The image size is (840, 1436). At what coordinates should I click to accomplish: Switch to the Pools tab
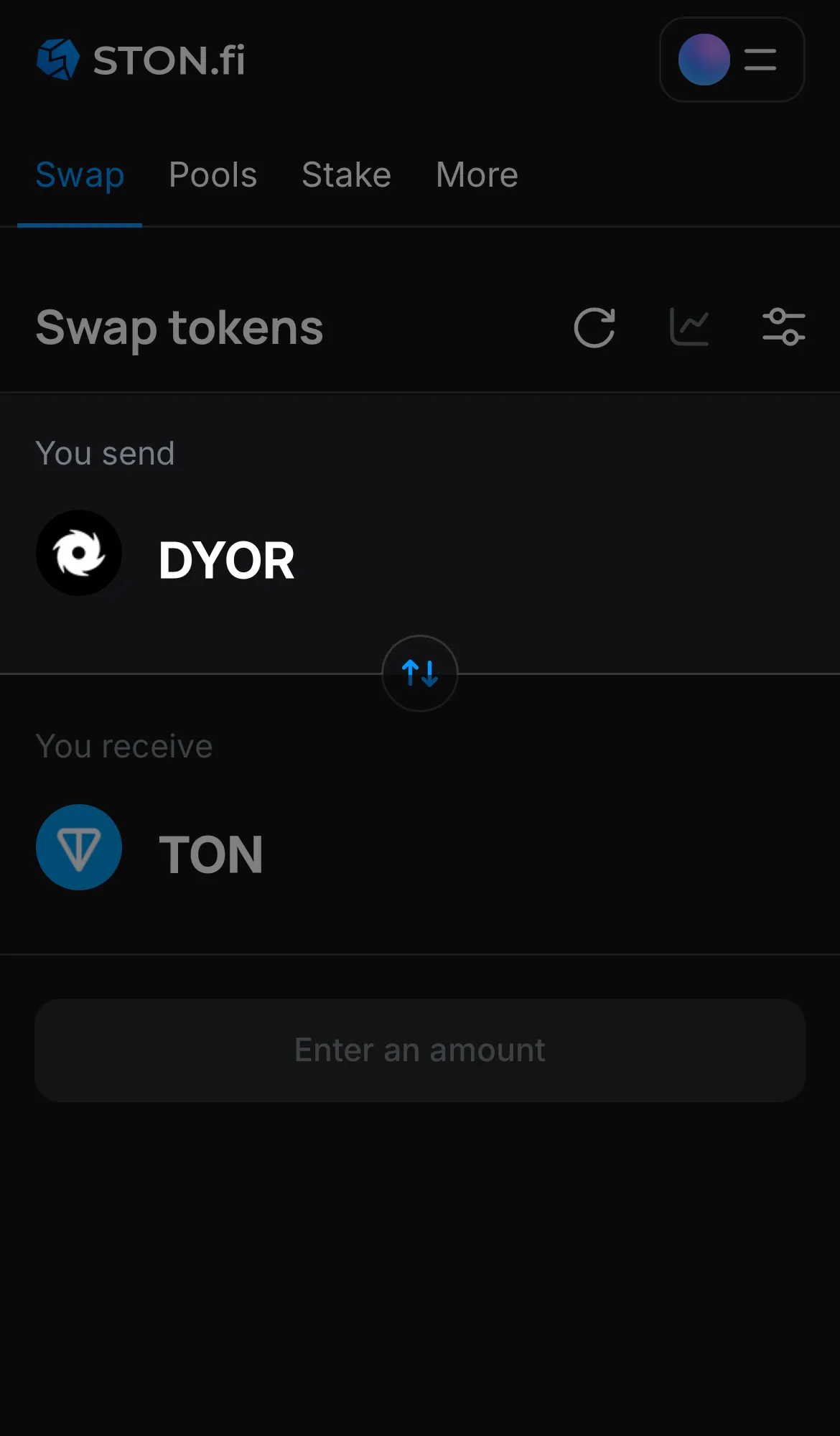pyautogui.click(x=213, y=174)
